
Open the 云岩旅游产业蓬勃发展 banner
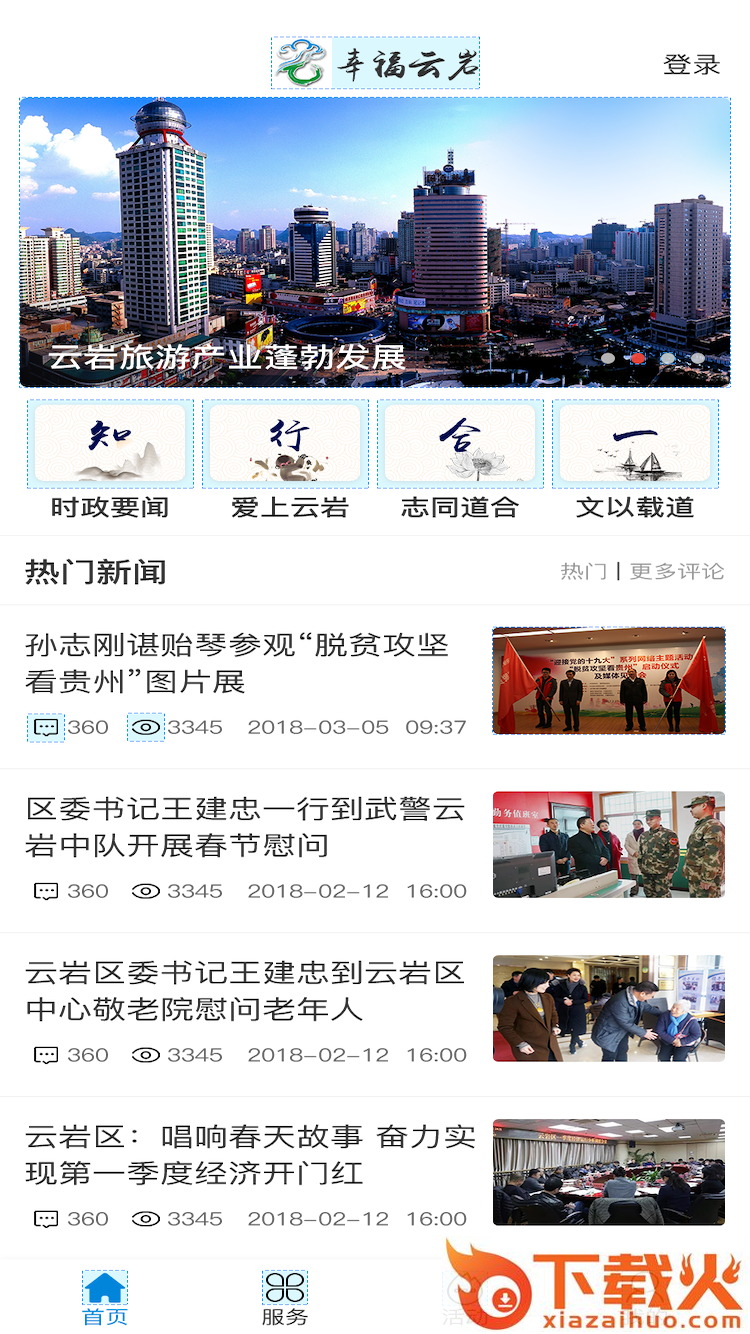[375, 242]
